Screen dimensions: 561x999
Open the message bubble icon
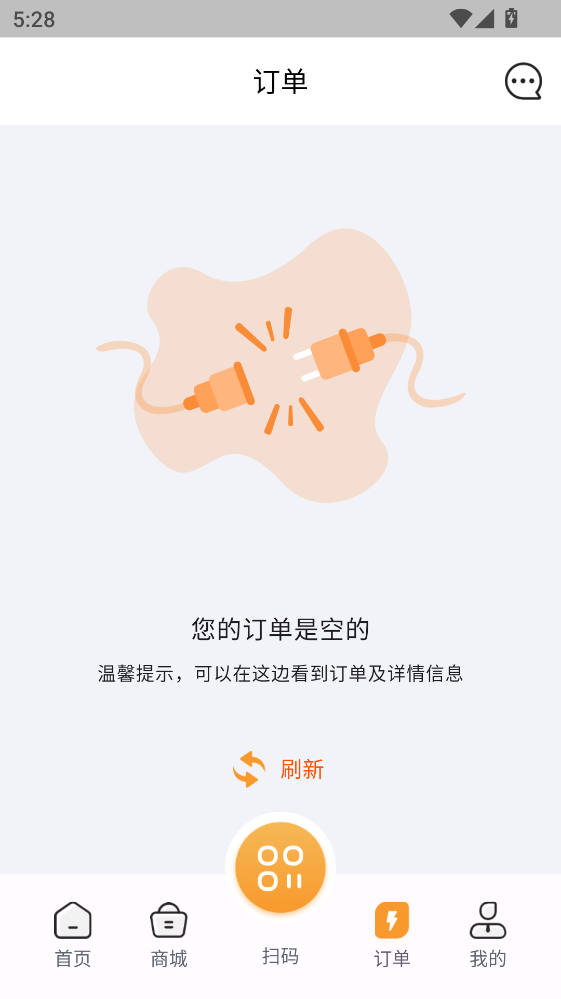tap(523, 82)
